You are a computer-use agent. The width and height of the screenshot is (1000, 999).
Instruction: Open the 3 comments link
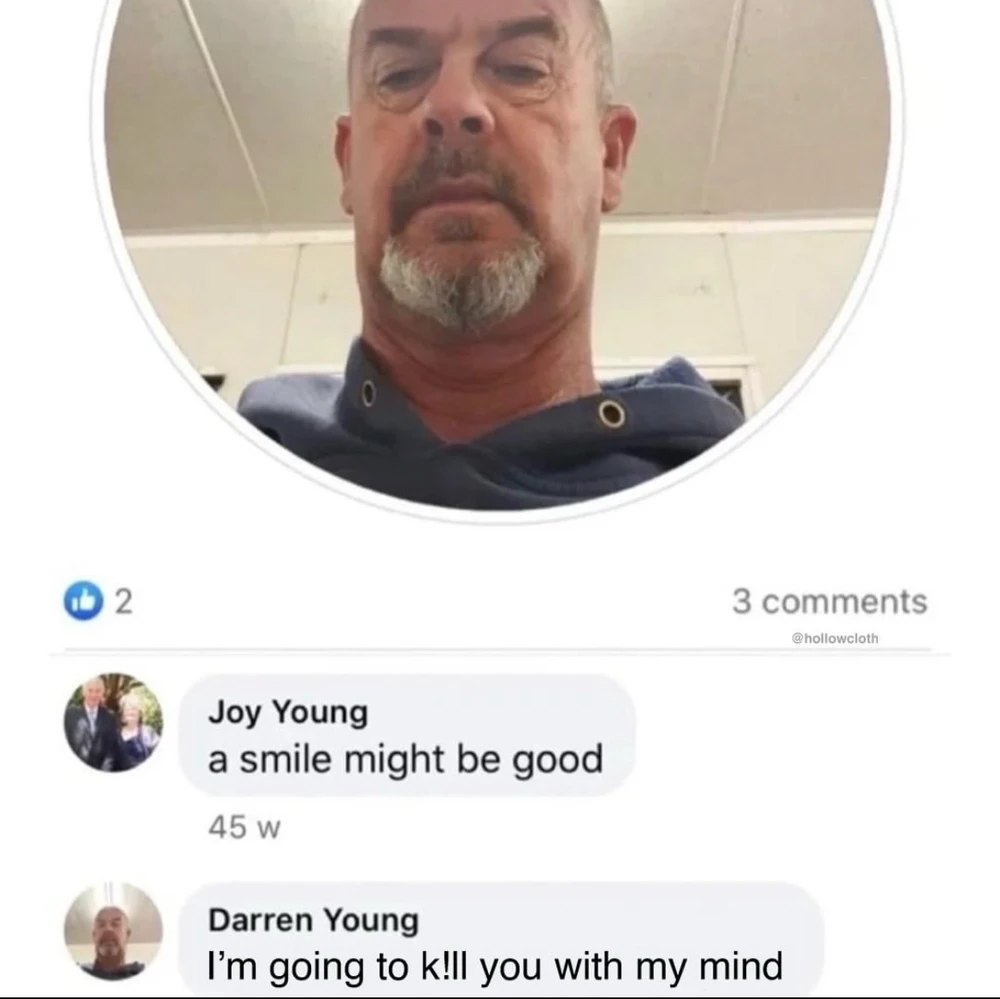[829, 602]
